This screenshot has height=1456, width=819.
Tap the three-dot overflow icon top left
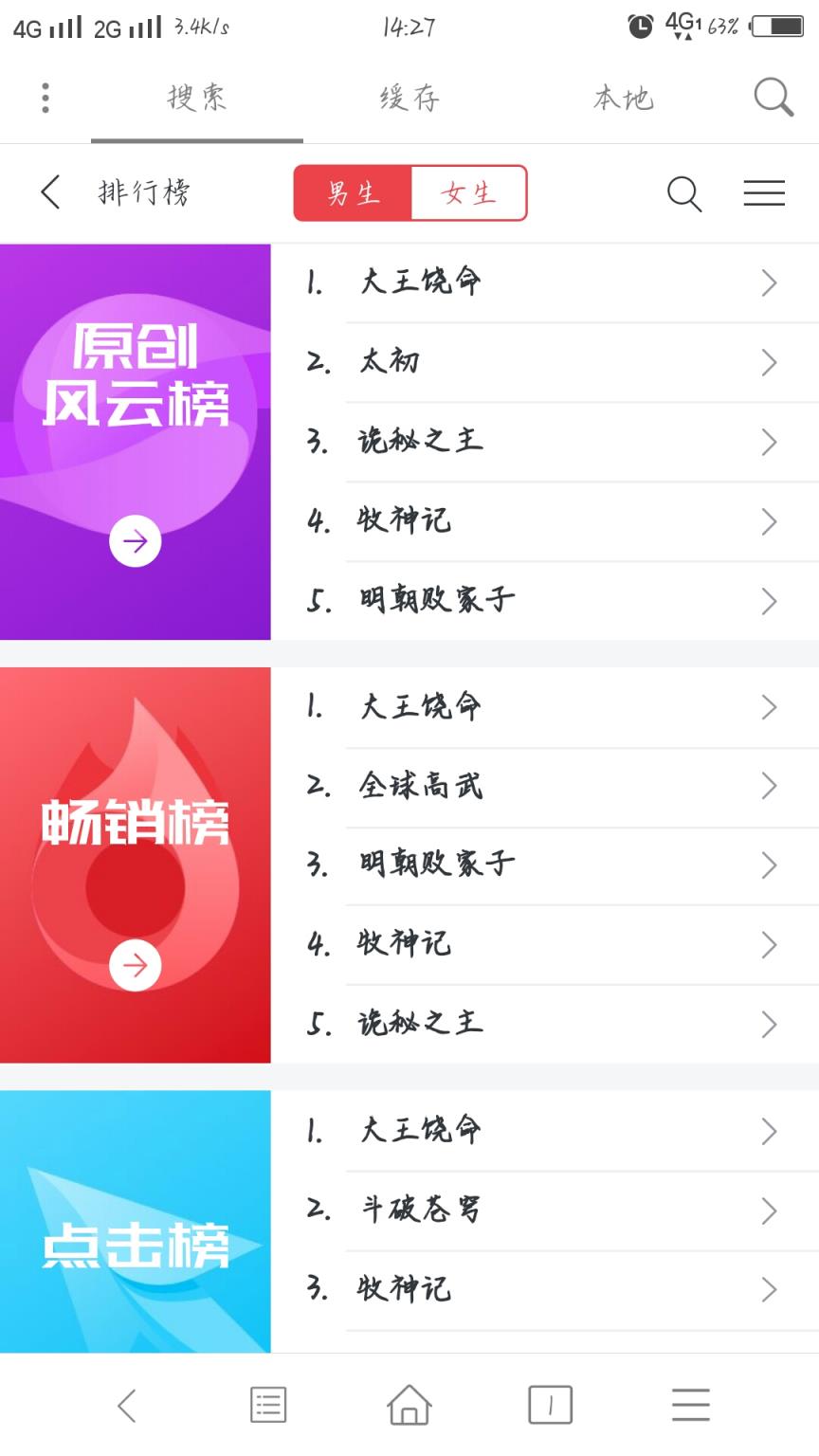pos(45,97)
